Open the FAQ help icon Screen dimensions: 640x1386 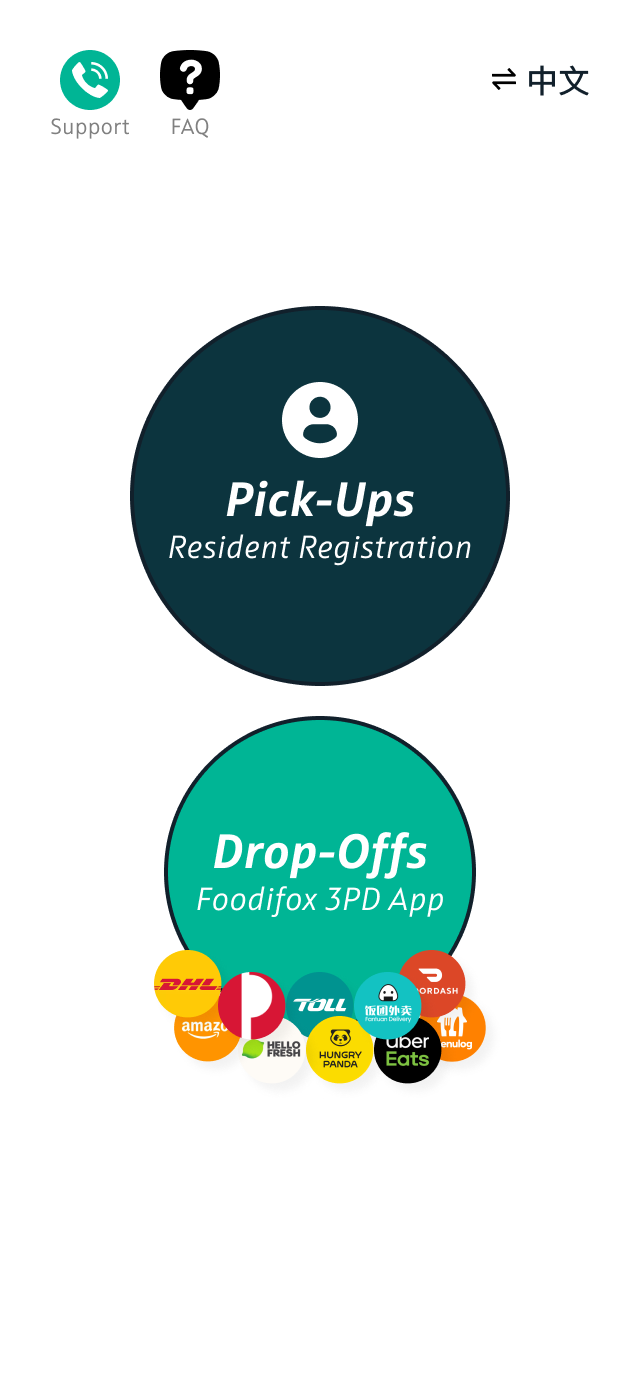click(x=190, y=78)
